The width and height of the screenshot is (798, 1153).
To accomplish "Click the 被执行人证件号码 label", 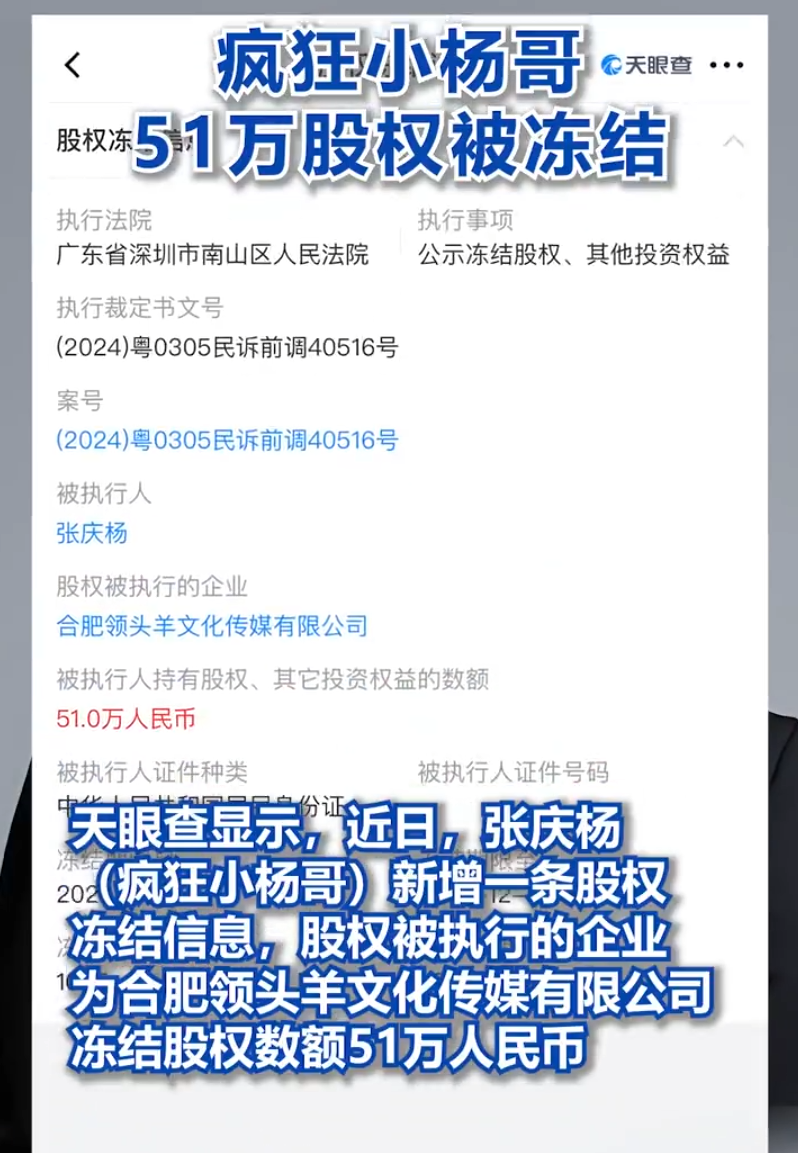I will [516, 771].
